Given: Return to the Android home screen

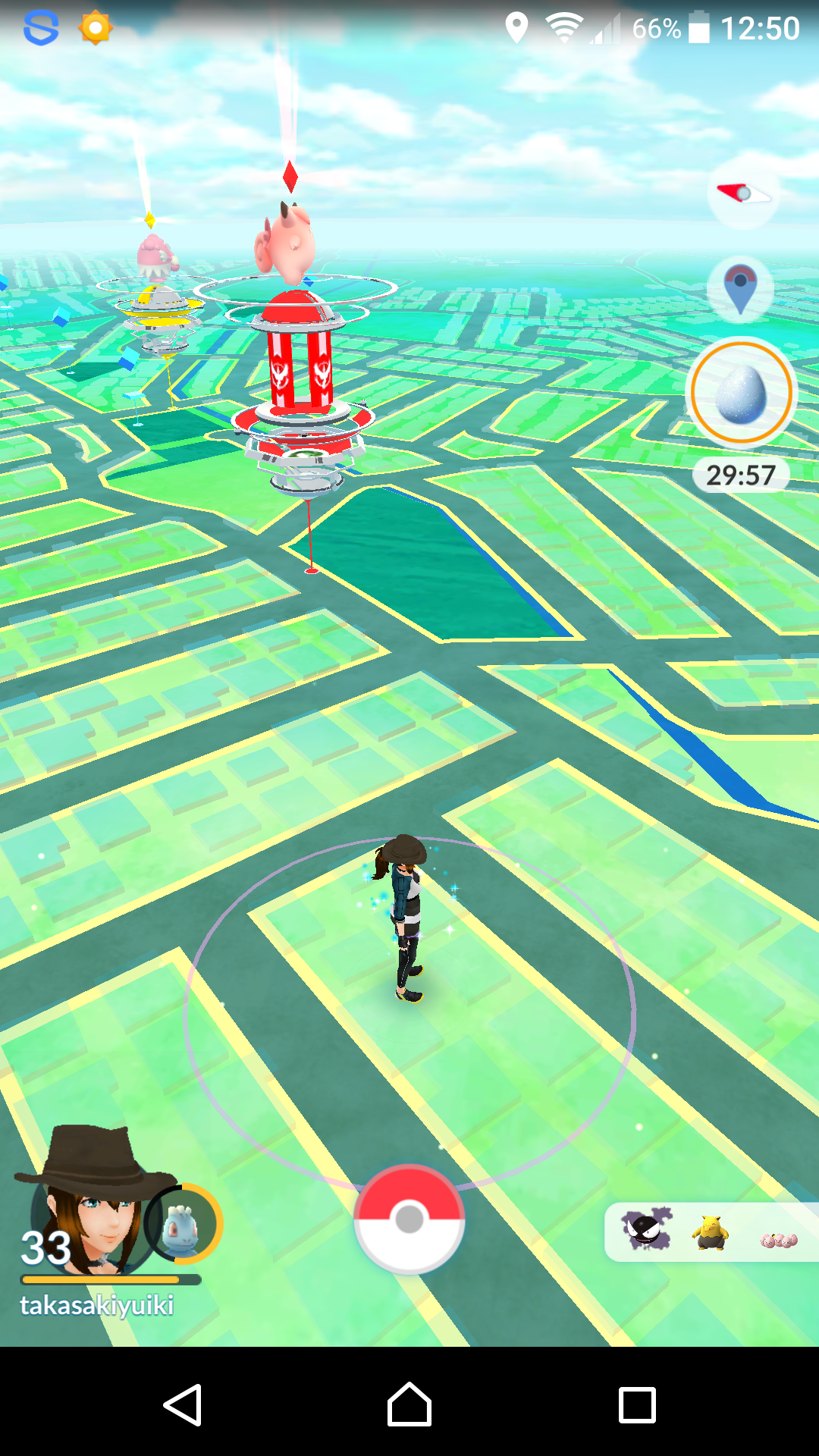Looking at the screenshot, I should click(409, 1404).
